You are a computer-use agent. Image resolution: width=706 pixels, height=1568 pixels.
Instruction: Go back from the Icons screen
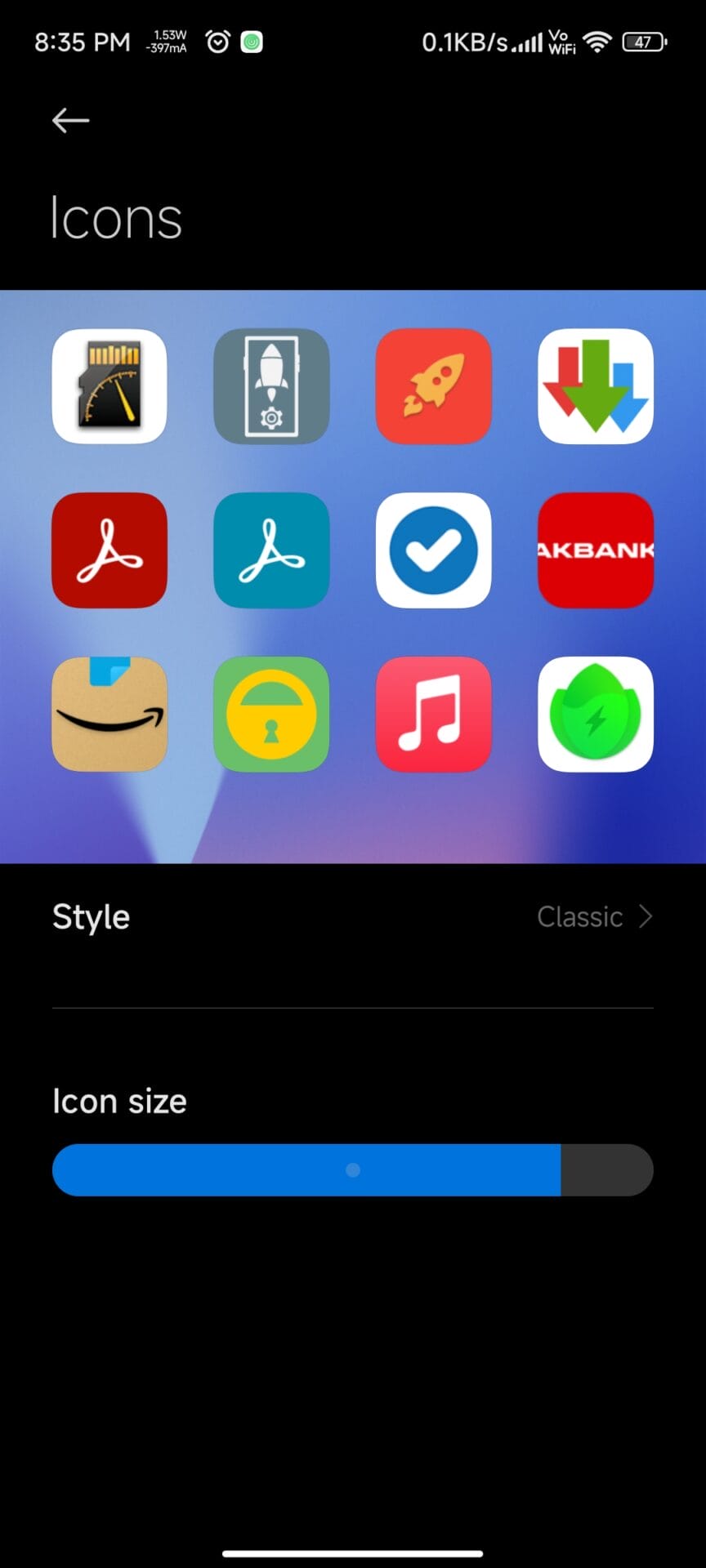(70, 121)
